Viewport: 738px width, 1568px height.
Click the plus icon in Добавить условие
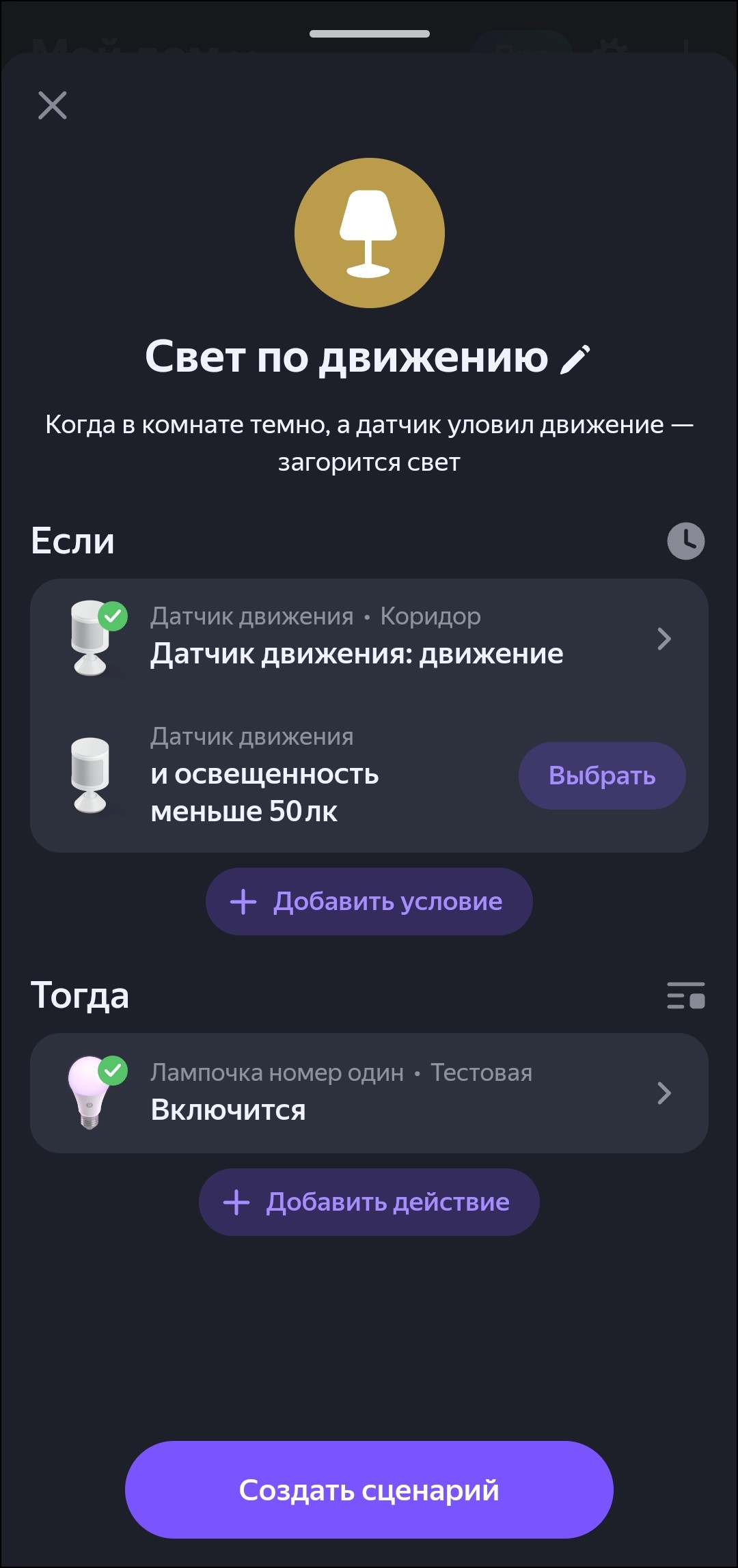point(243,901)
